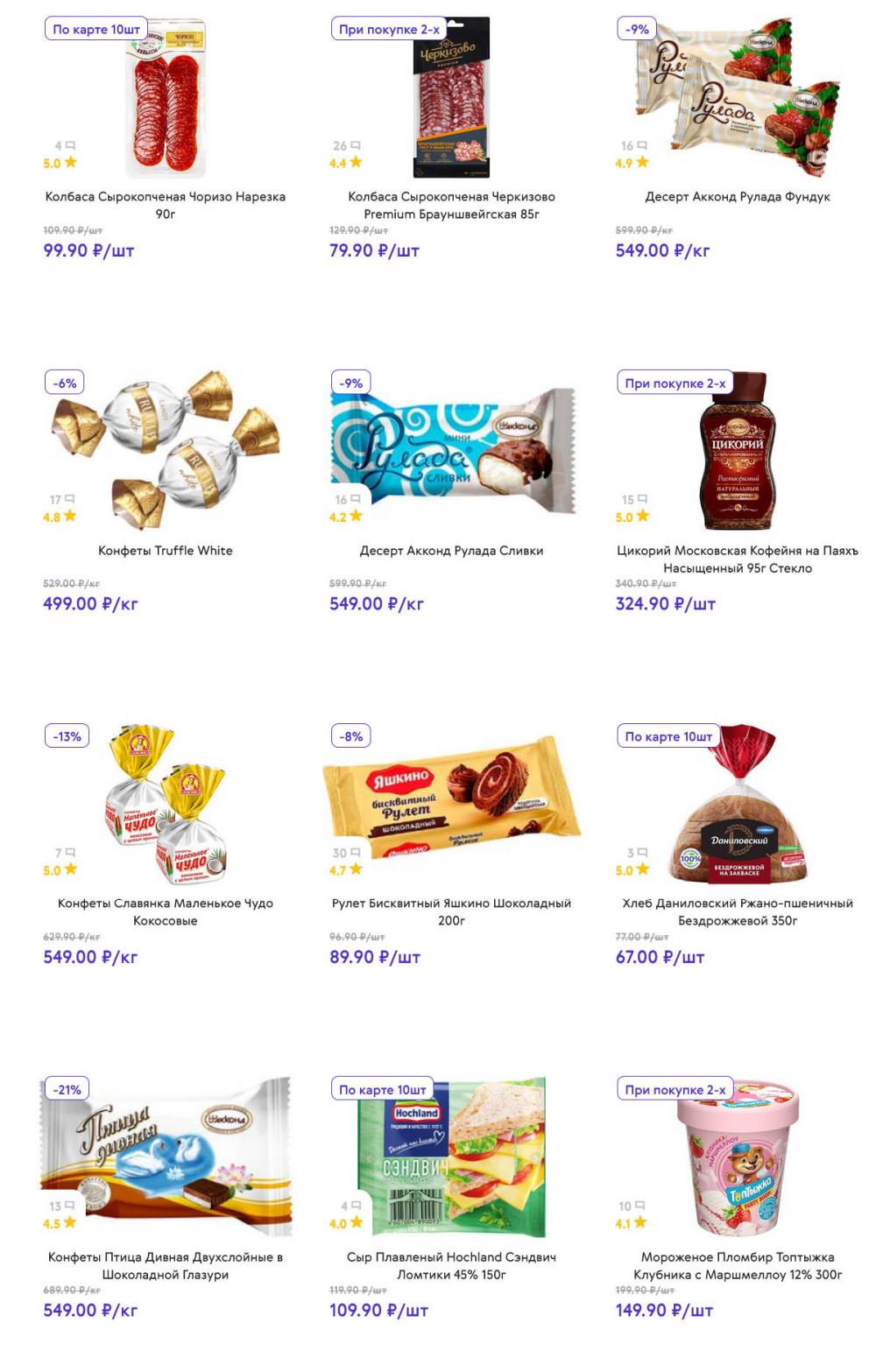Image resolution: width=876 pixels, height=1372 pixels.
Task: View Сыр Плавленый Hochland Сэндвич Ломтики
Action: (x=451, y=1265)
